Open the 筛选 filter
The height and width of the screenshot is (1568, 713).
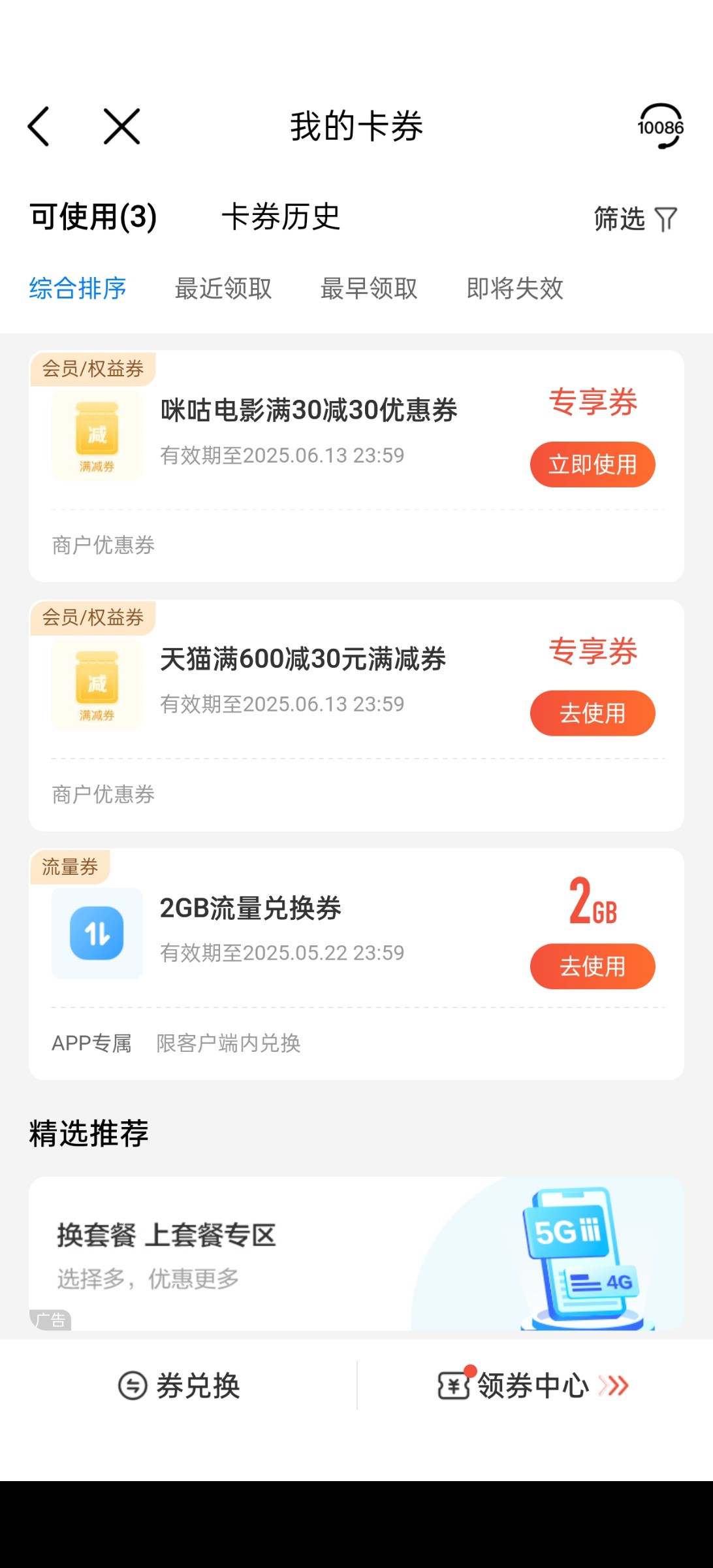pos(635,219)
